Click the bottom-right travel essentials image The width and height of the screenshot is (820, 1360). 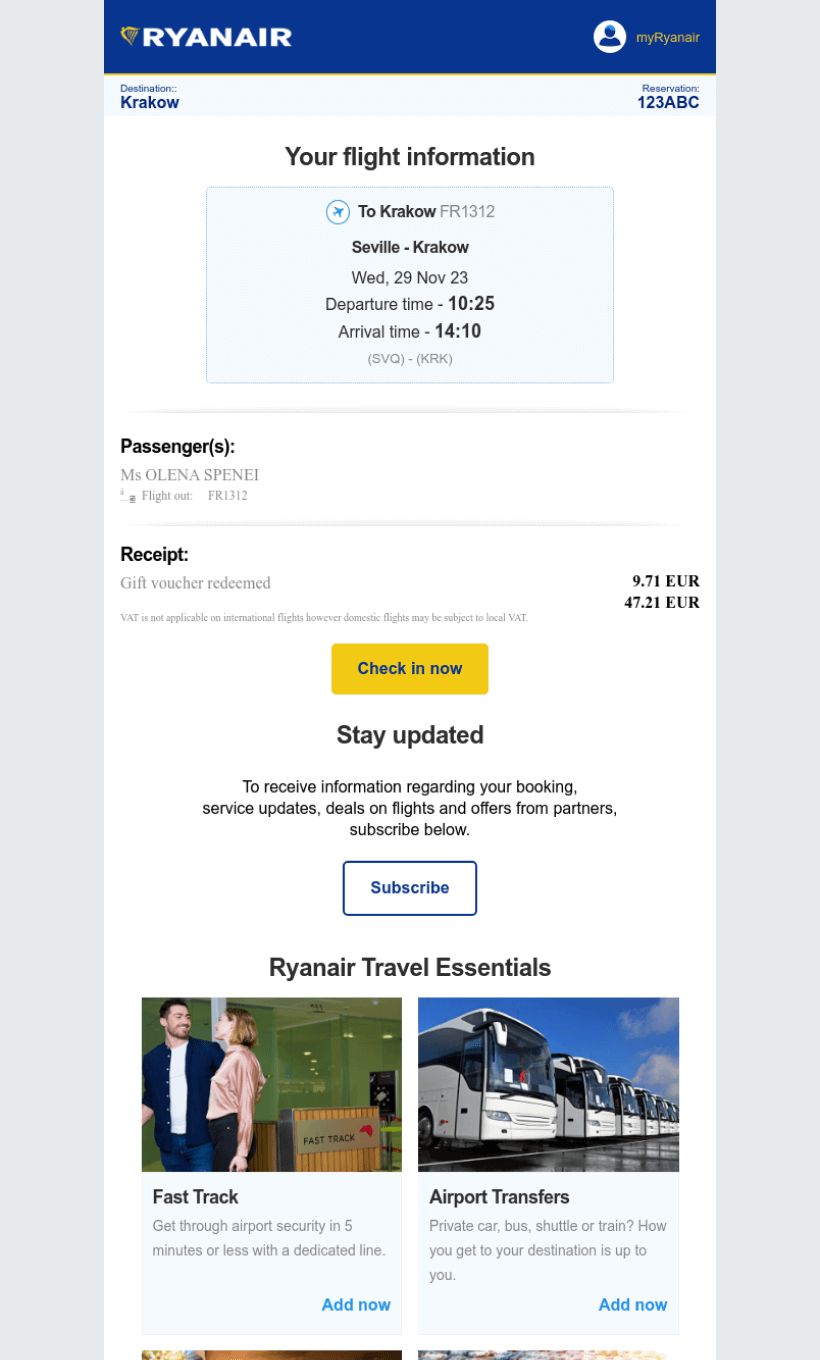pos(548,1352)
